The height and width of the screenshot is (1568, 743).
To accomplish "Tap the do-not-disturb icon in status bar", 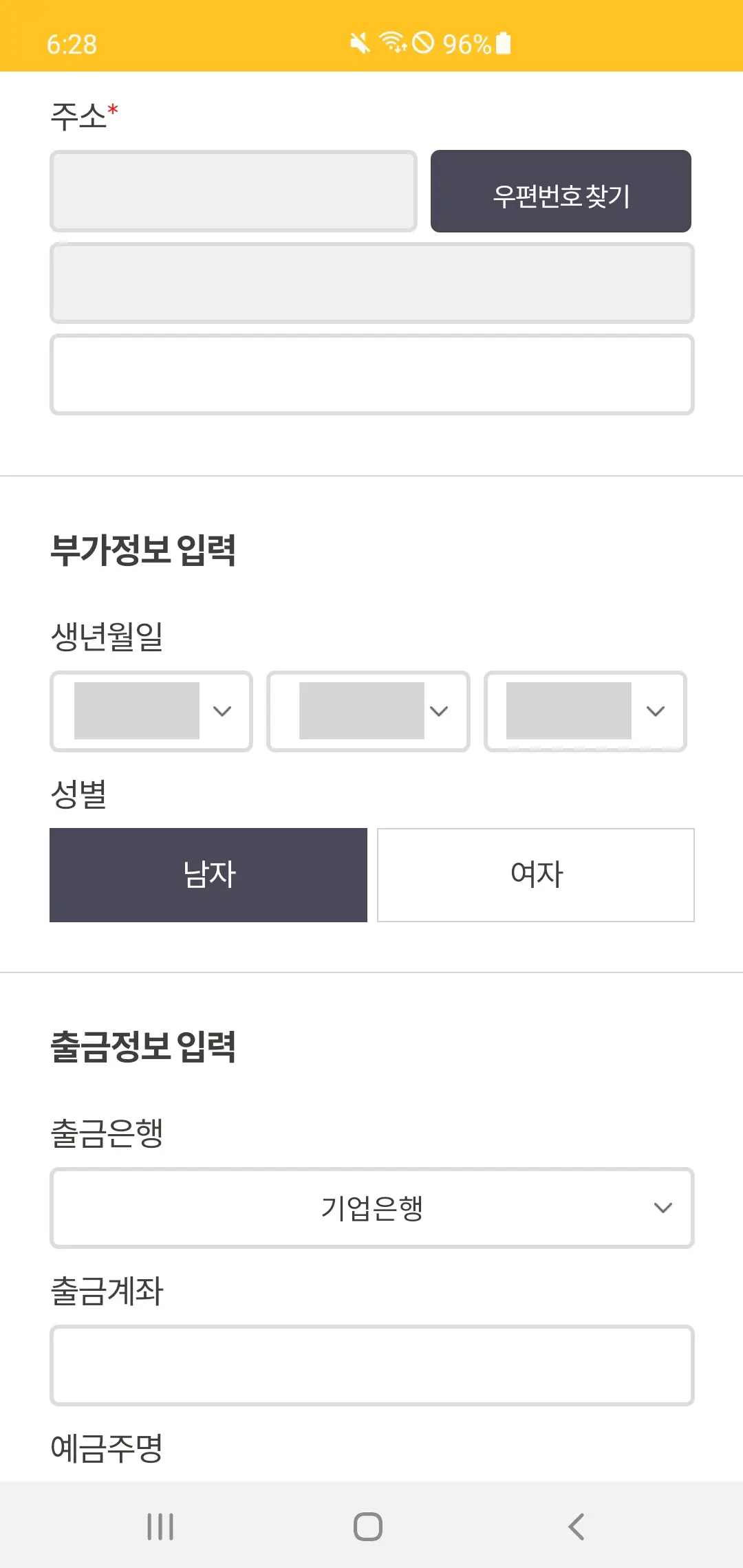I will point(423,43).
